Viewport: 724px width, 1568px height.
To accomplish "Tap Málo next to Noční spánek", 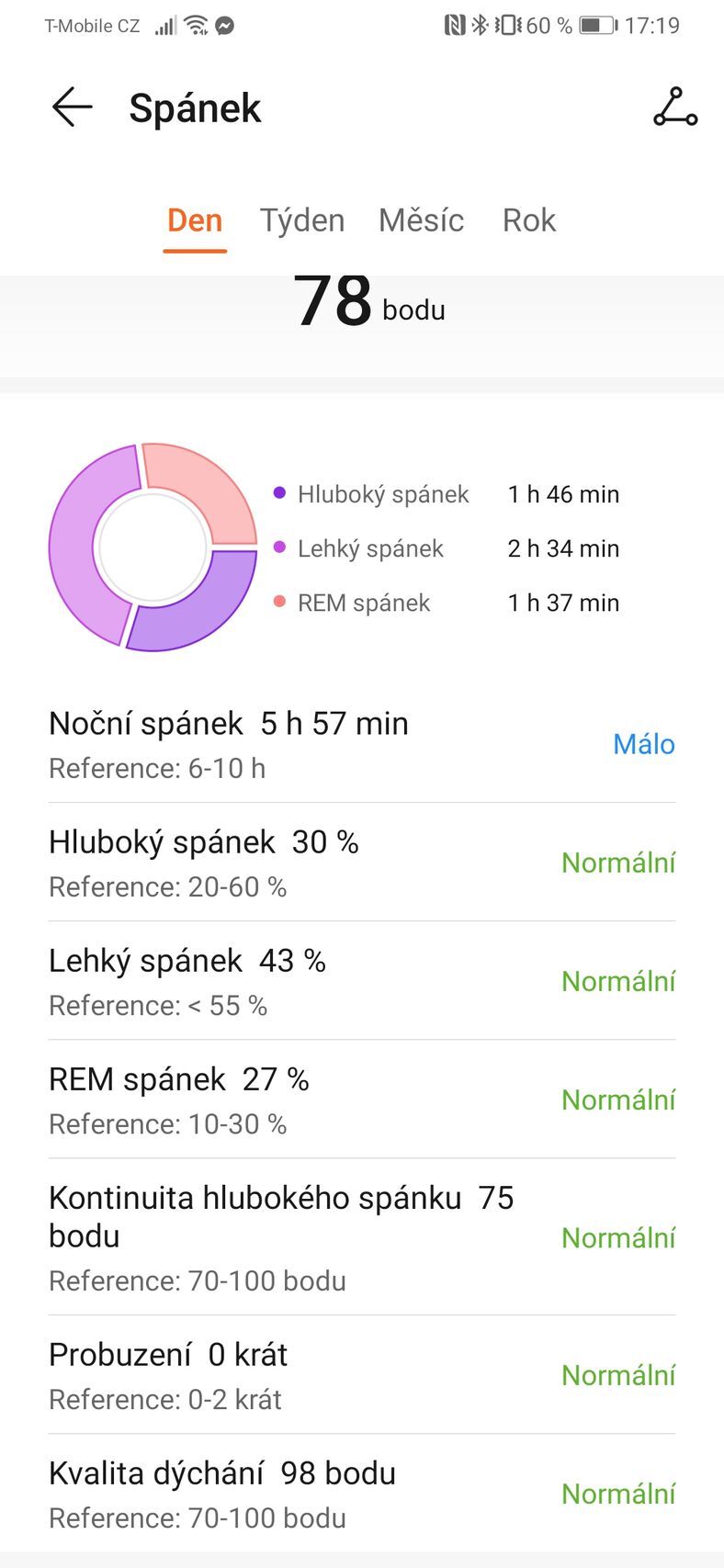I will coord(643,744).
